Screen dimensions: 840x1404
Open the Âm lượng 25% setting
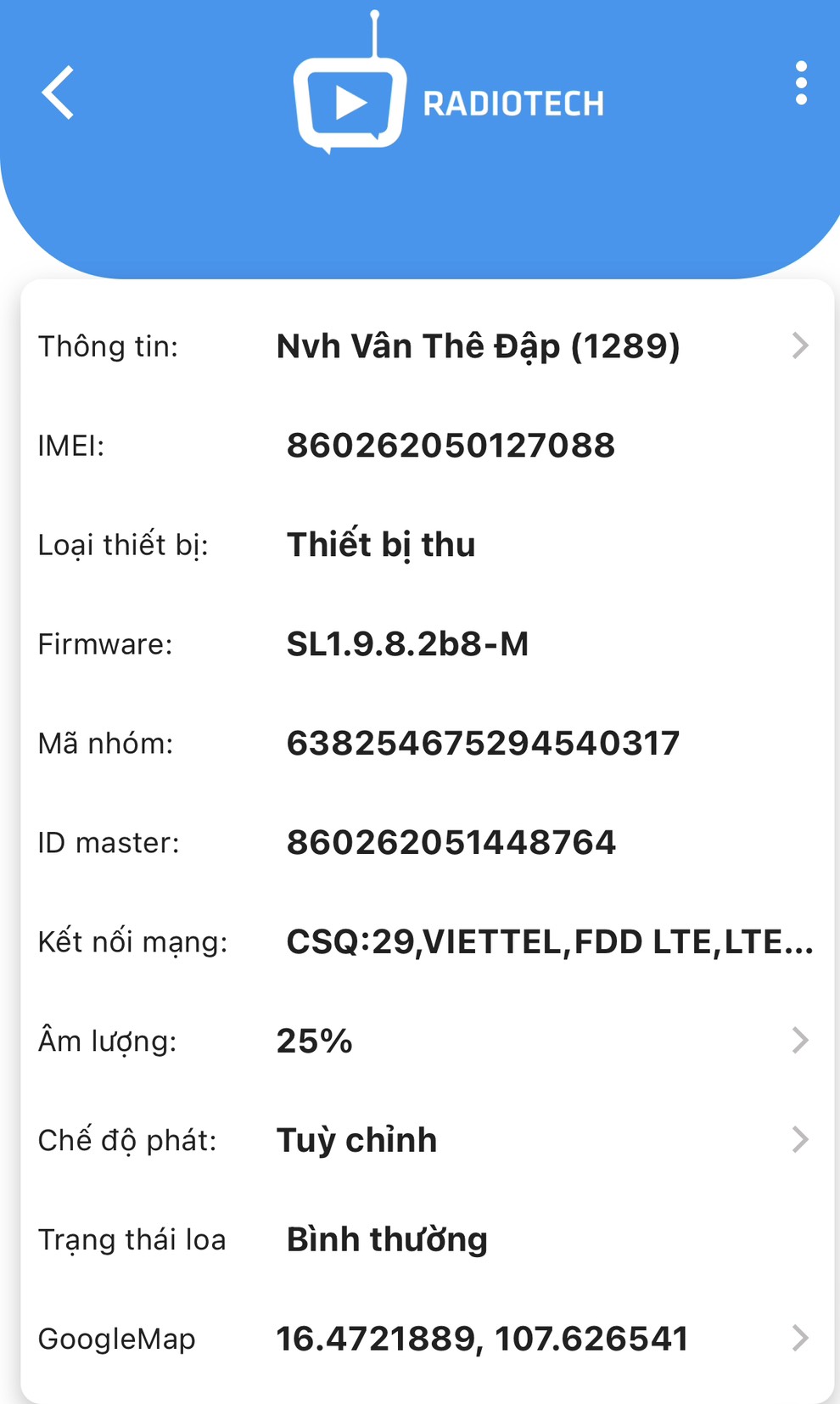click(427, 1041)
